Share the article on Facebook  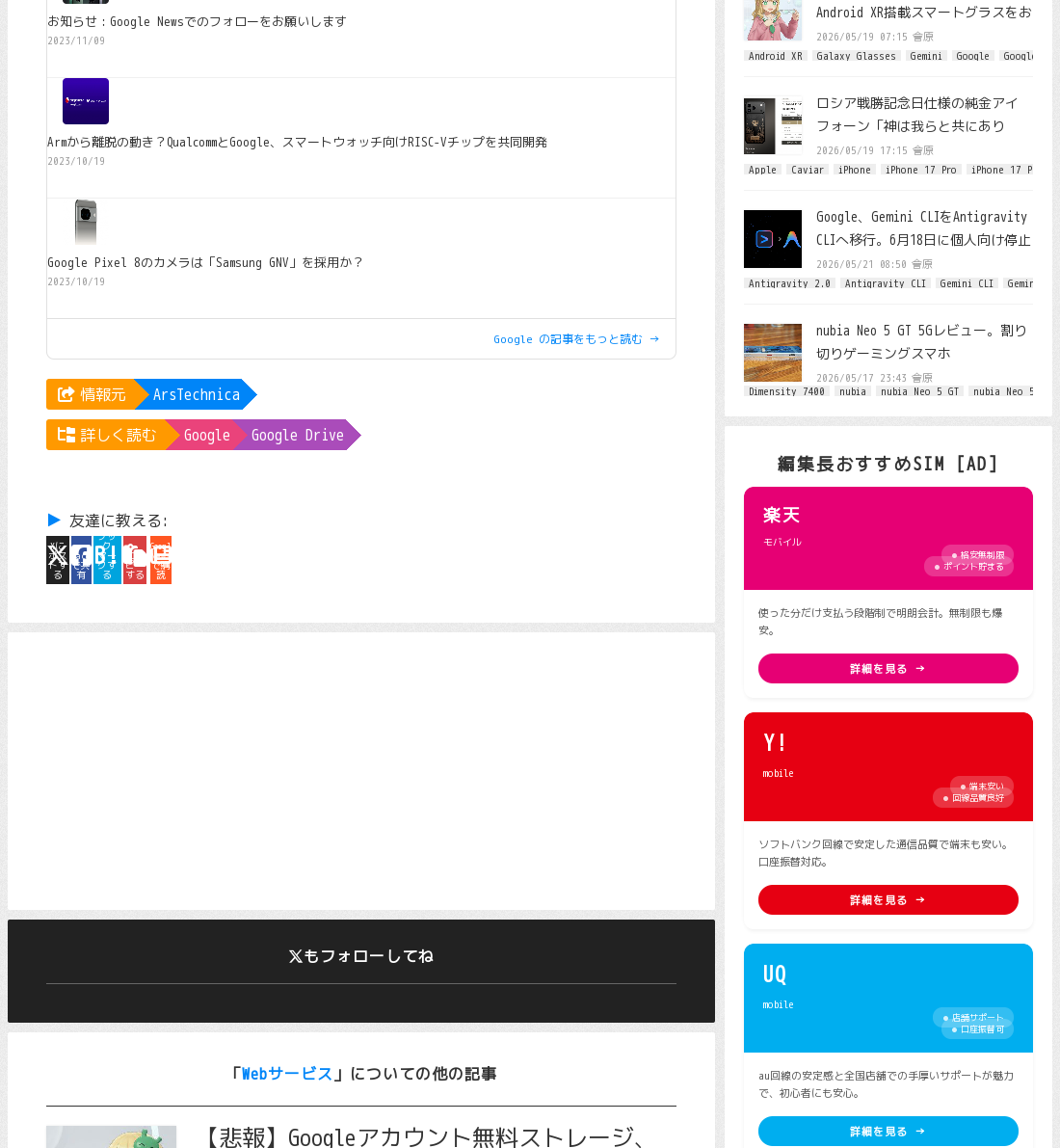(x=81, y=560)
